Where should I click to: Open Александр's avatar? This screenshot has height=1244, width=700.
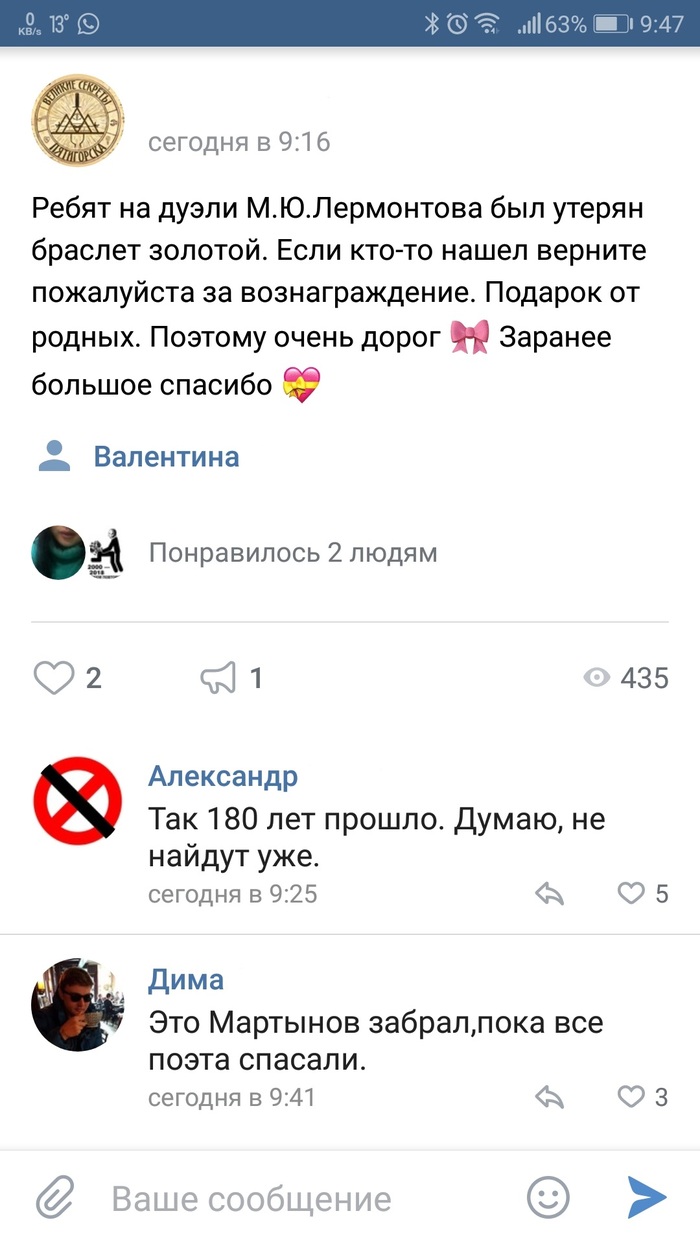(78, 801)
